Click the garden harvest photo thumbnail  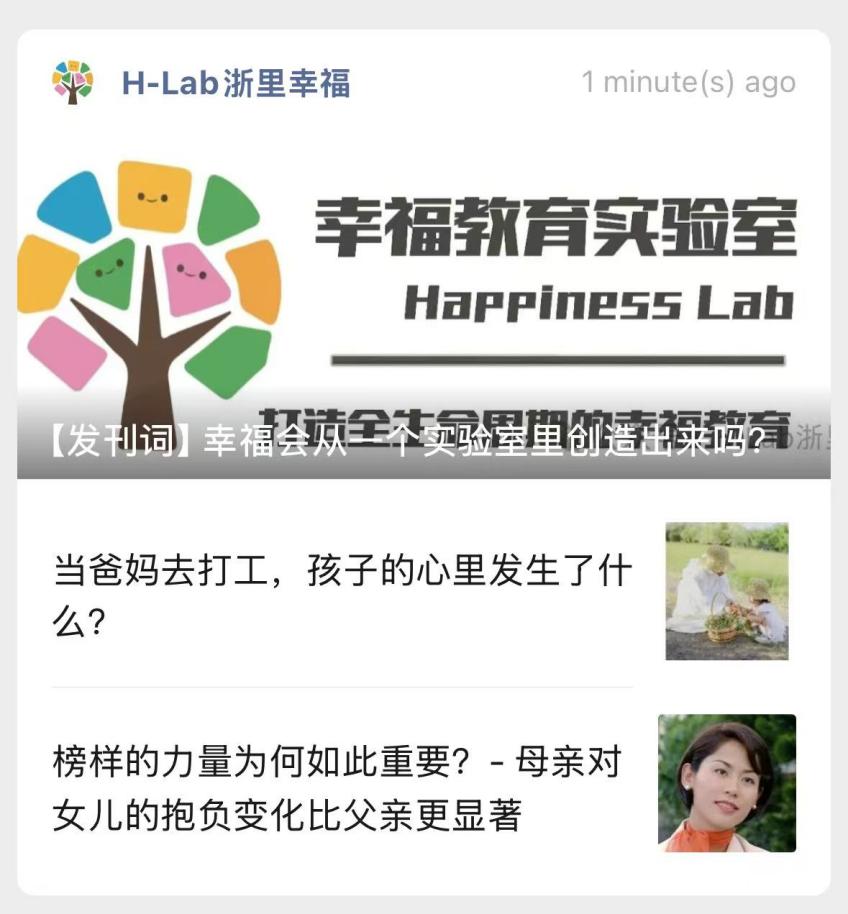click(727, 592)
